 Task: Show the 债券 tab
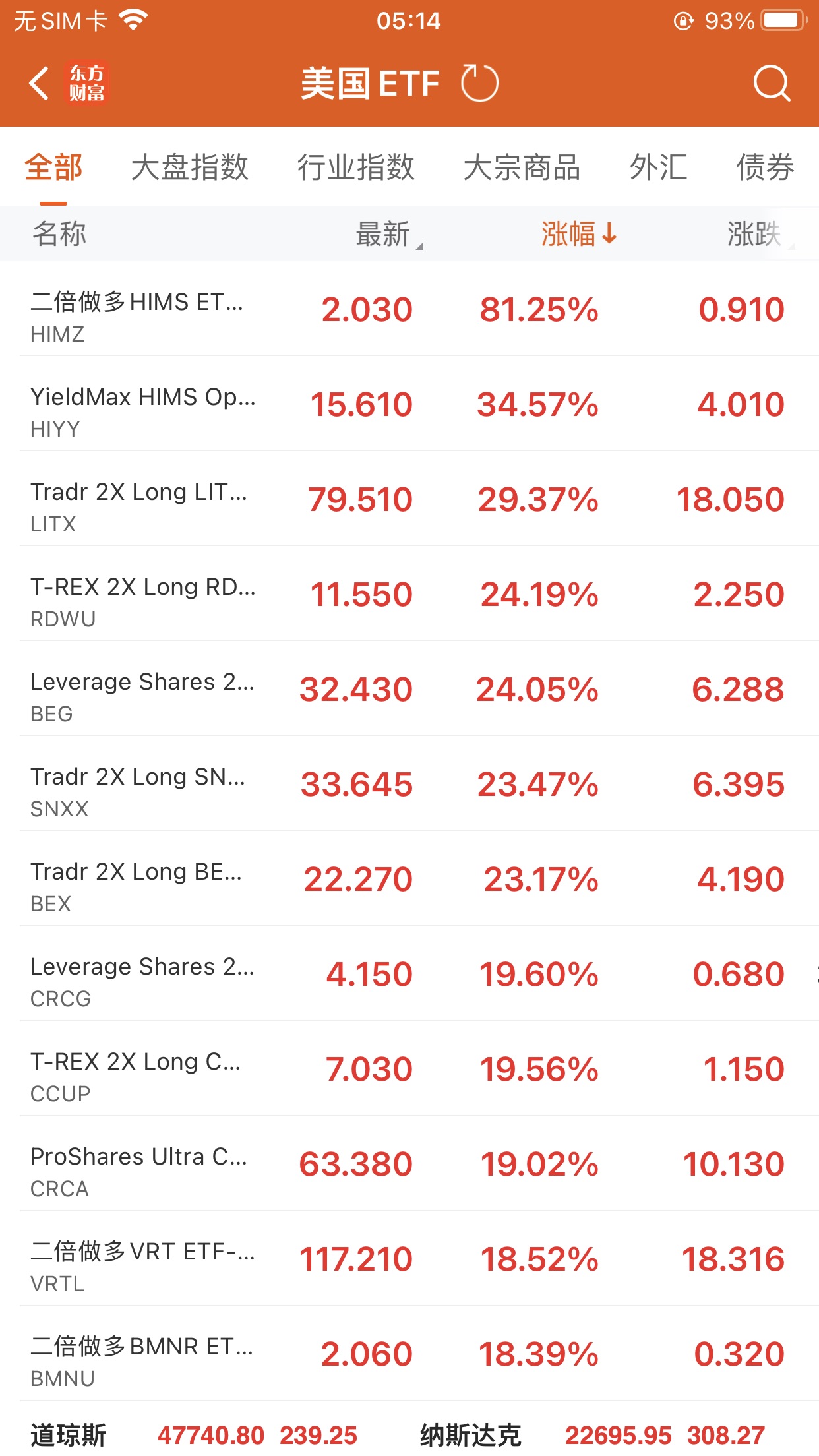(765, 167)
